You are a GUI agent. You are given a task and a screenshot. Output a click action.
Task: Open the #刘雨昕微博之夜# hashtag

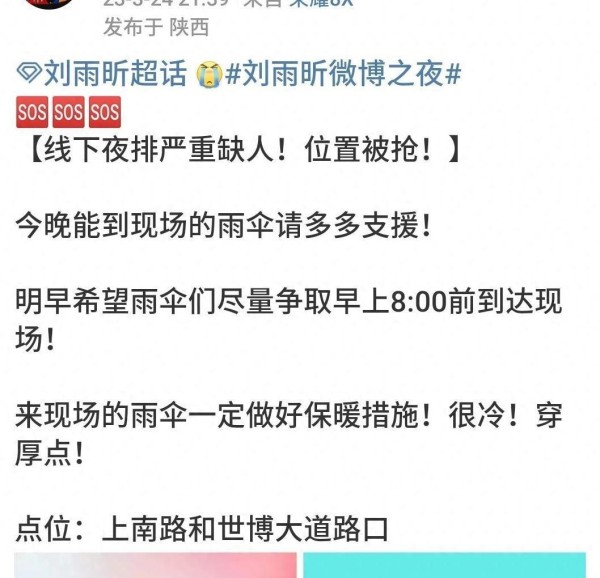(x=344, y=73)
